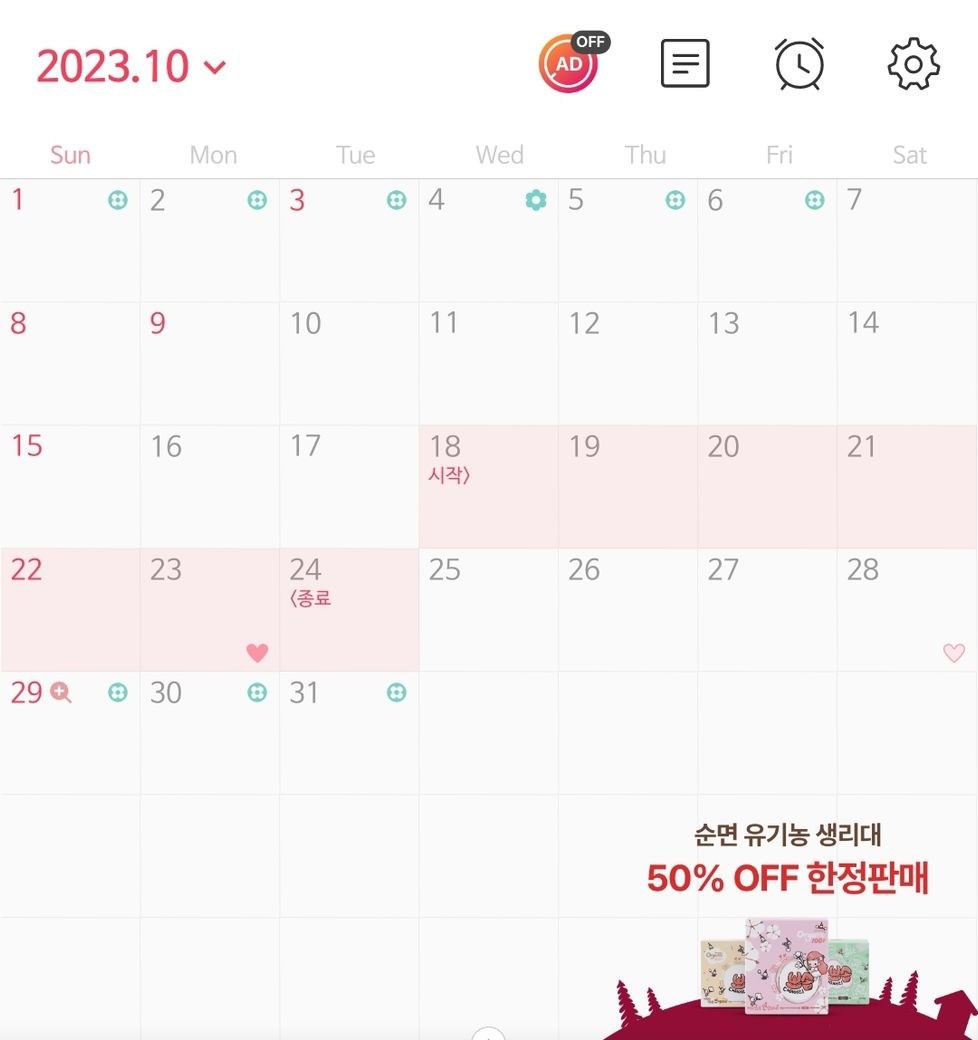Select October 23 with the heart
The width and height of the screenshot is (978, 1040).
pyautogui.click(x=209, y=610)
